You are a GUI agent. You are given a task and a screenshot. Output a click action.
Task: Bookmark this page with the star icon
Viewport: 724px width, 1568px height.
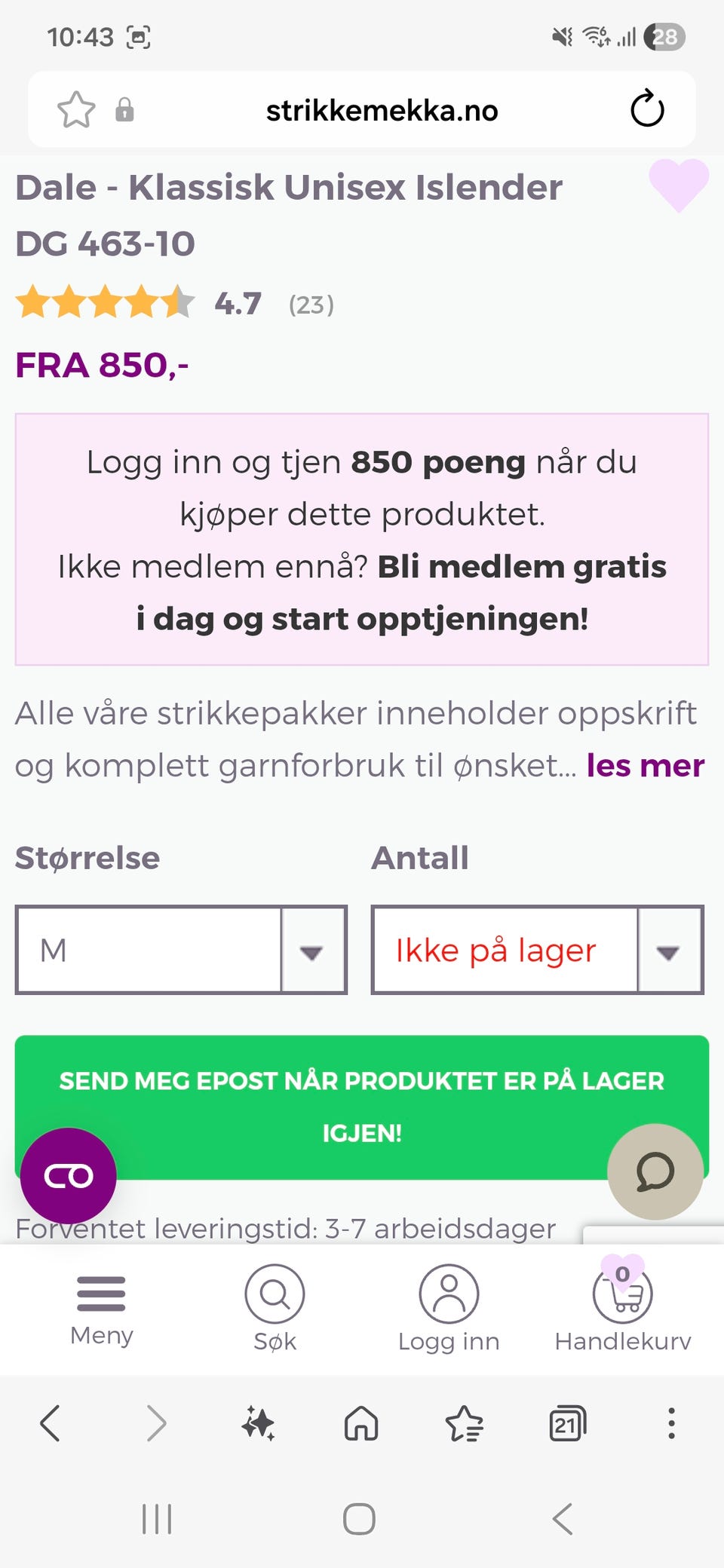pyautogui.click(x=76, y=110)
